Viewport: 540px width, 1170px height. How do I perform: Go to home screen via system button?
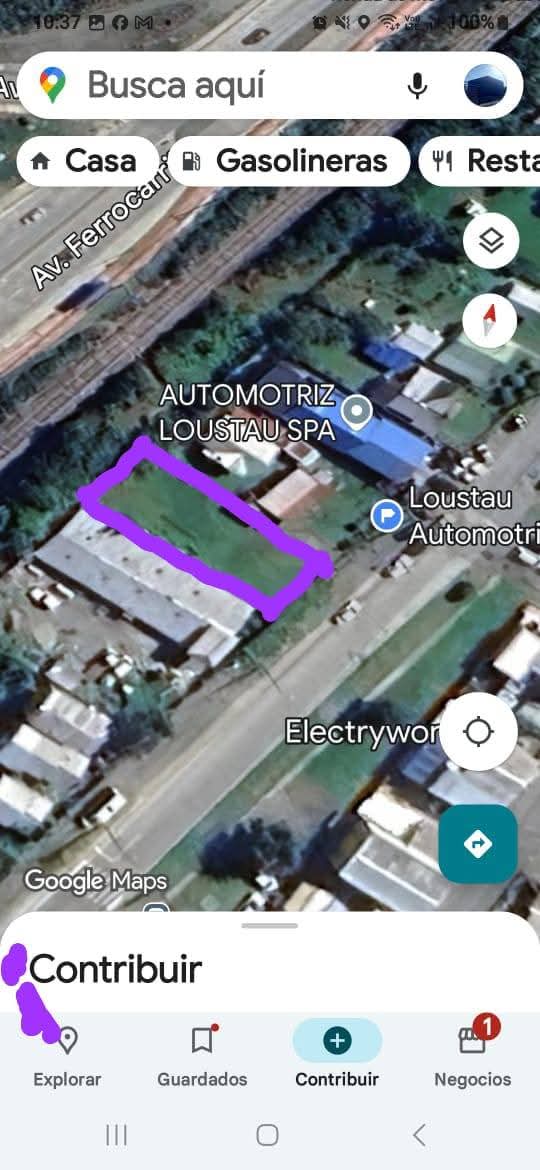(x=267, y=1135)
